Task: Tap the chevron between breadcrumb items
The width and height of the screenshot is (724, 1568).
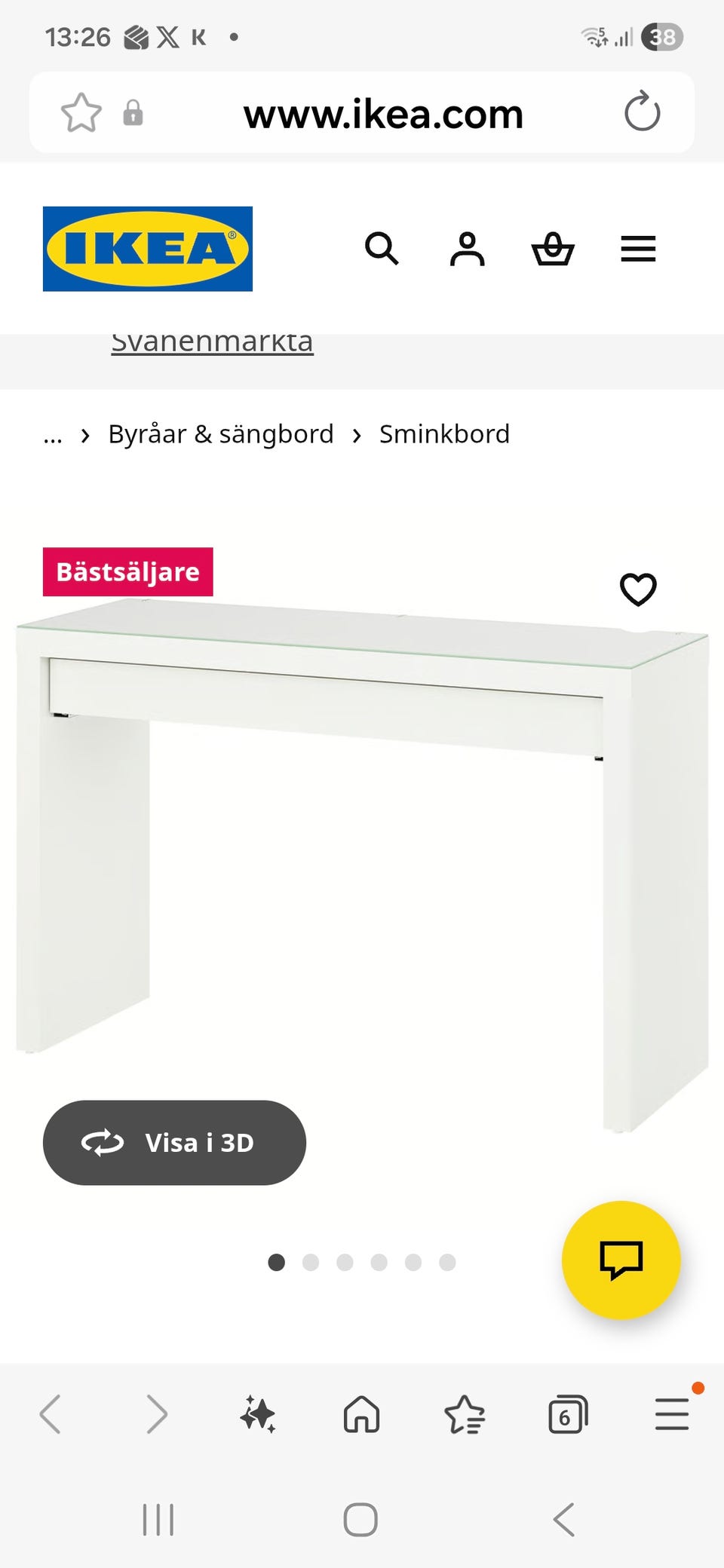Action: 84,435
